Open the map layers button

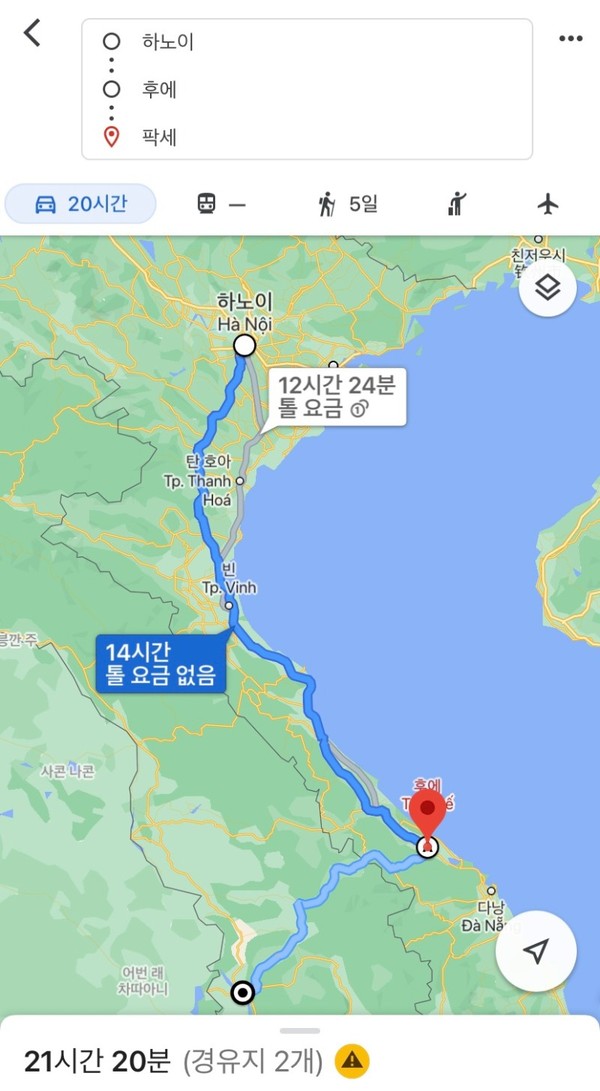coord(548,288)
